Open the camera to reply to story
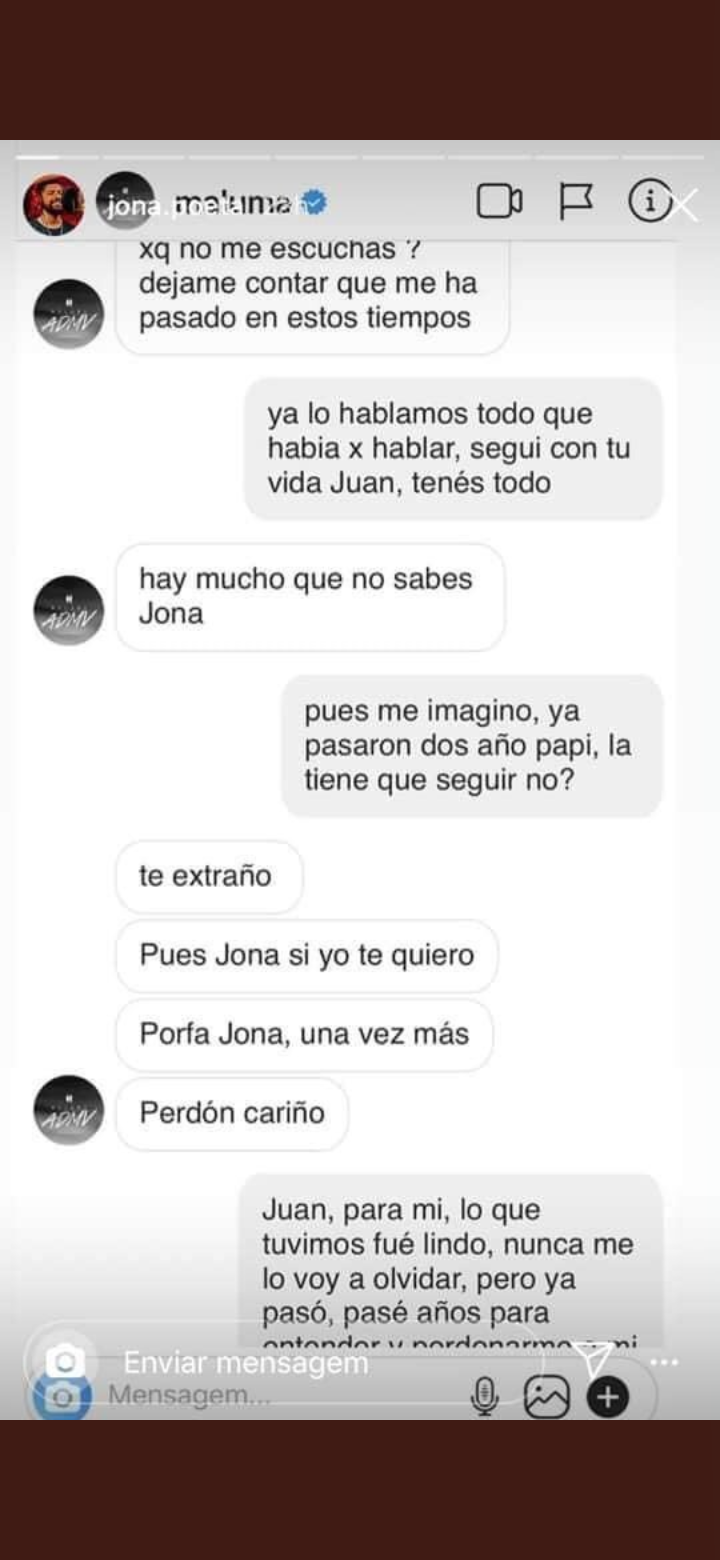This screenshot has width=720, height=1560. (x=65, y=1361)
